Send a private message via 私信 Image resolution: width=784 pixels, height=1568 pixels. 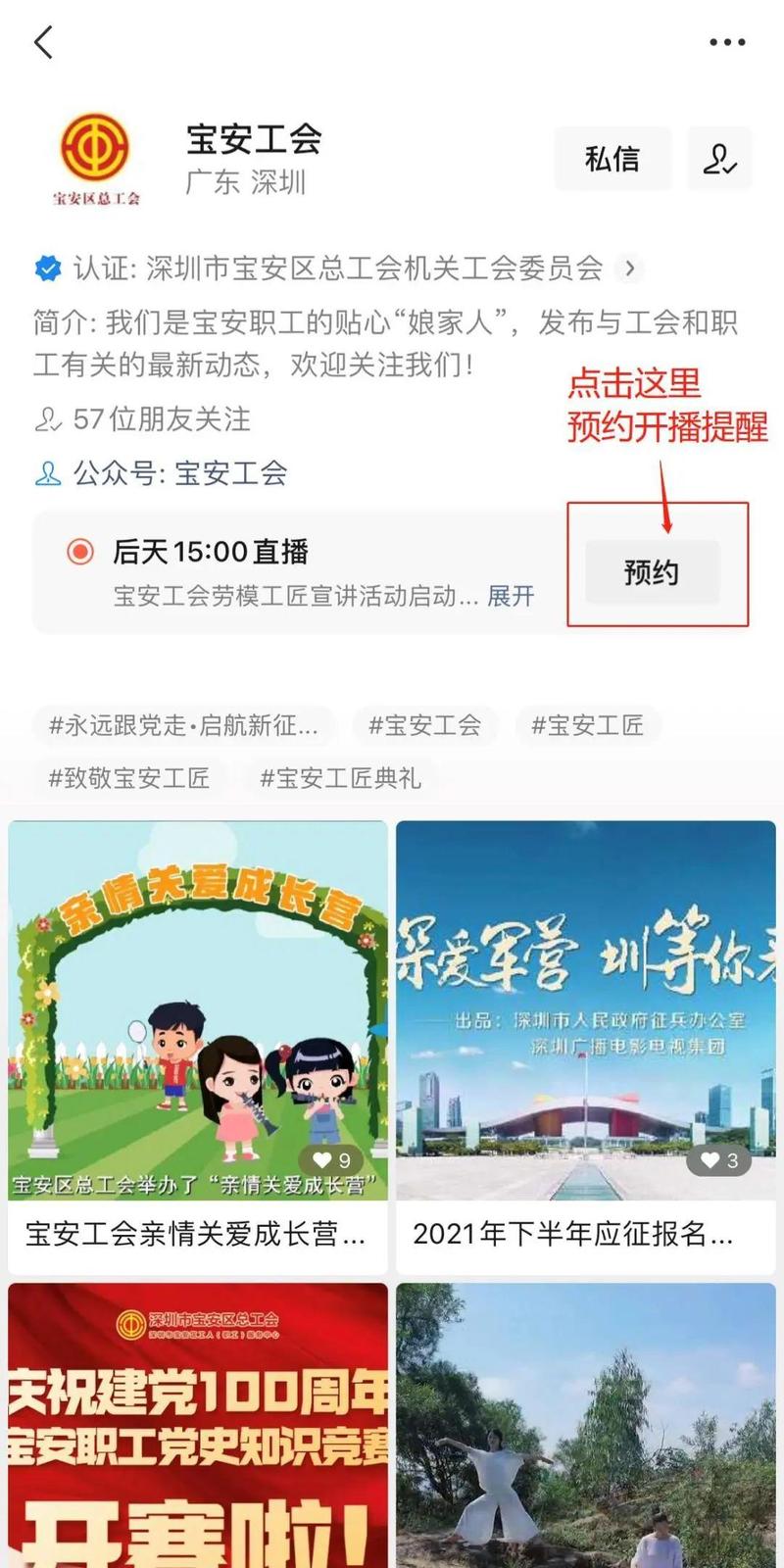pyautogui.click(x=612, y=159)
